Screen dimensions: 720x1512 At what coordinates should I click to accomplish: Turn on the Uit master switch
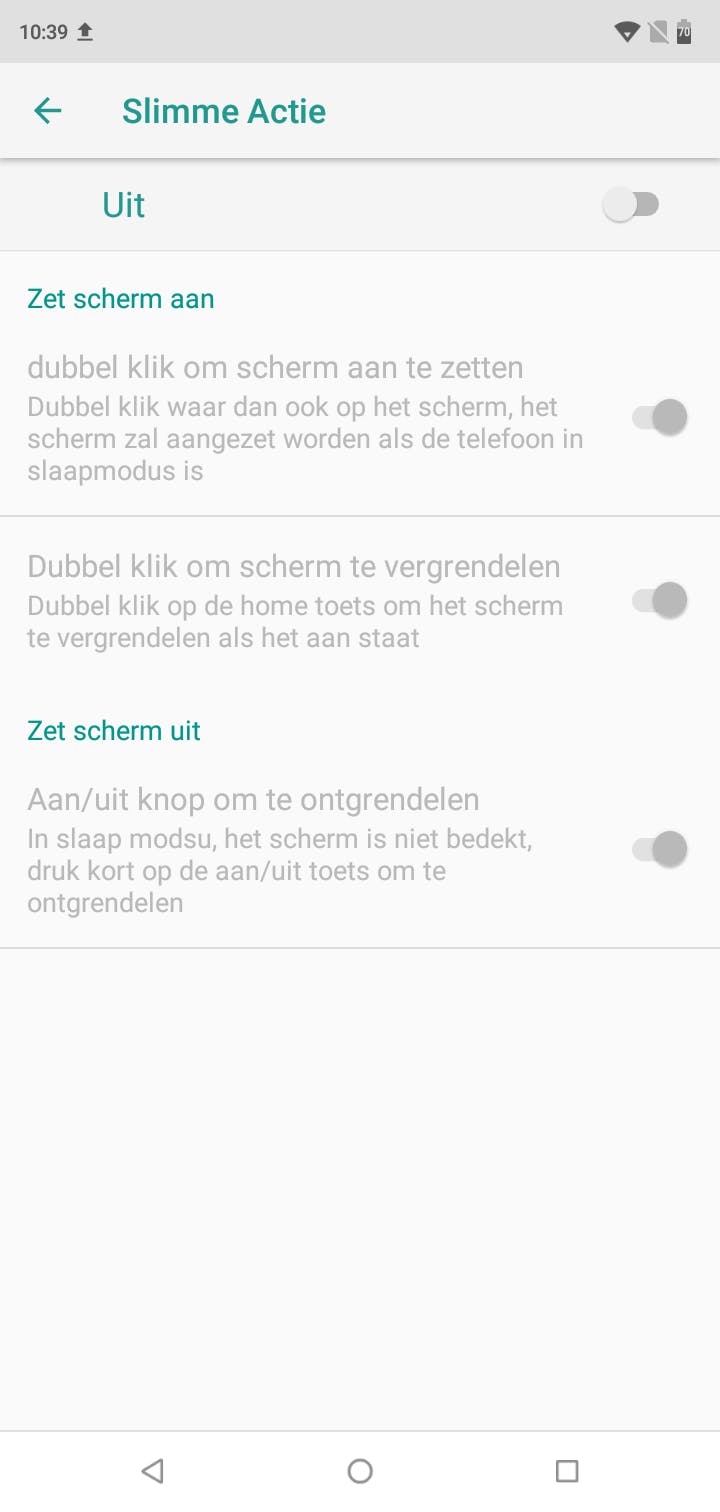[632, 206]
